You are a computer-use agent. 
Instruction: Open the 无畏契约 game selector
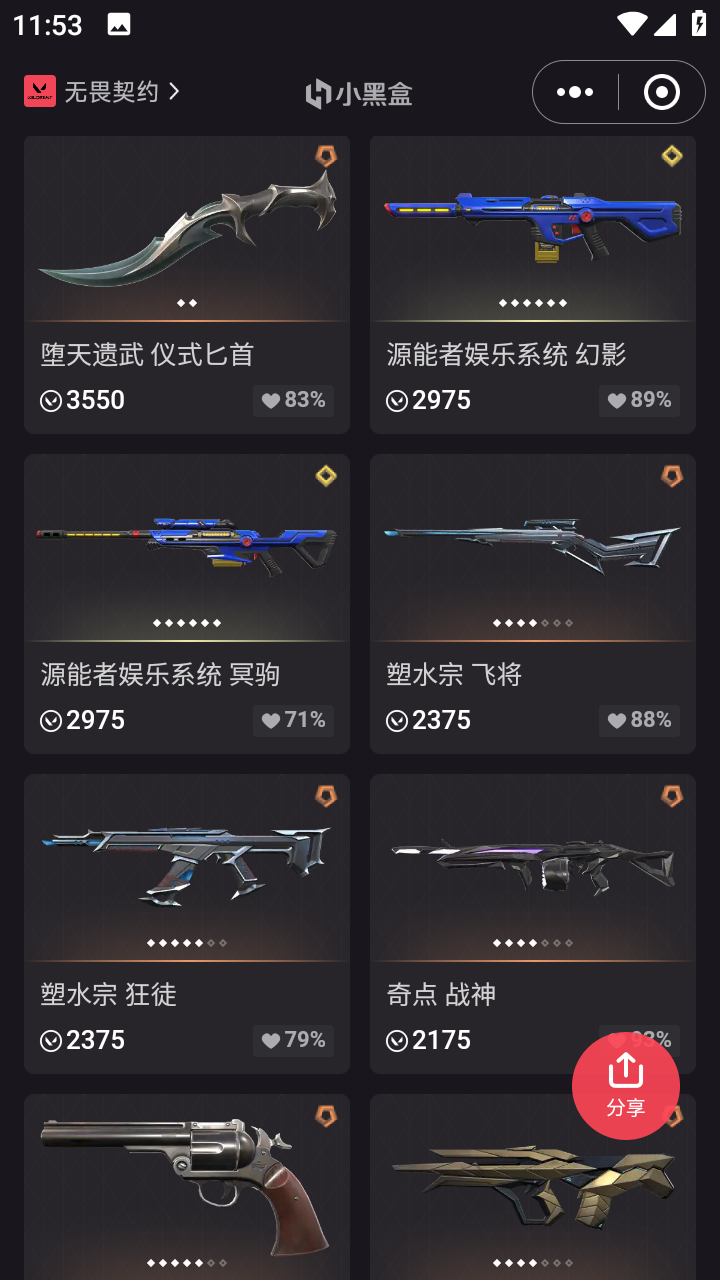(x=102, y=92)
